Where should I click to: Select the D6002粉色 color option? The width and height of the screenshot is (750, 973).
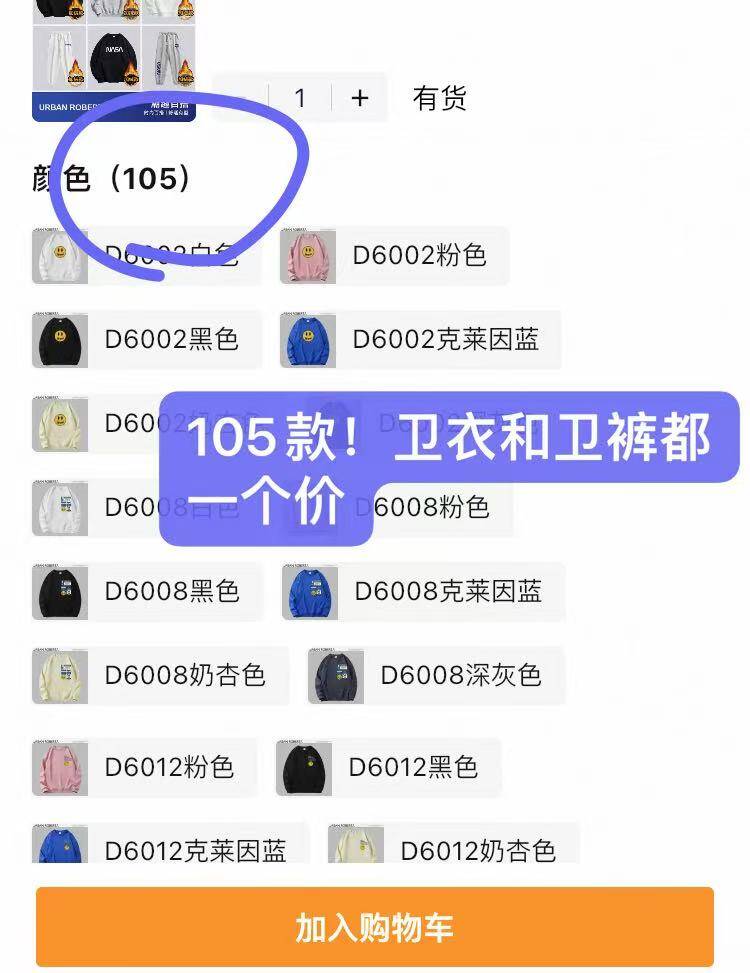click(x=400, y=254)
